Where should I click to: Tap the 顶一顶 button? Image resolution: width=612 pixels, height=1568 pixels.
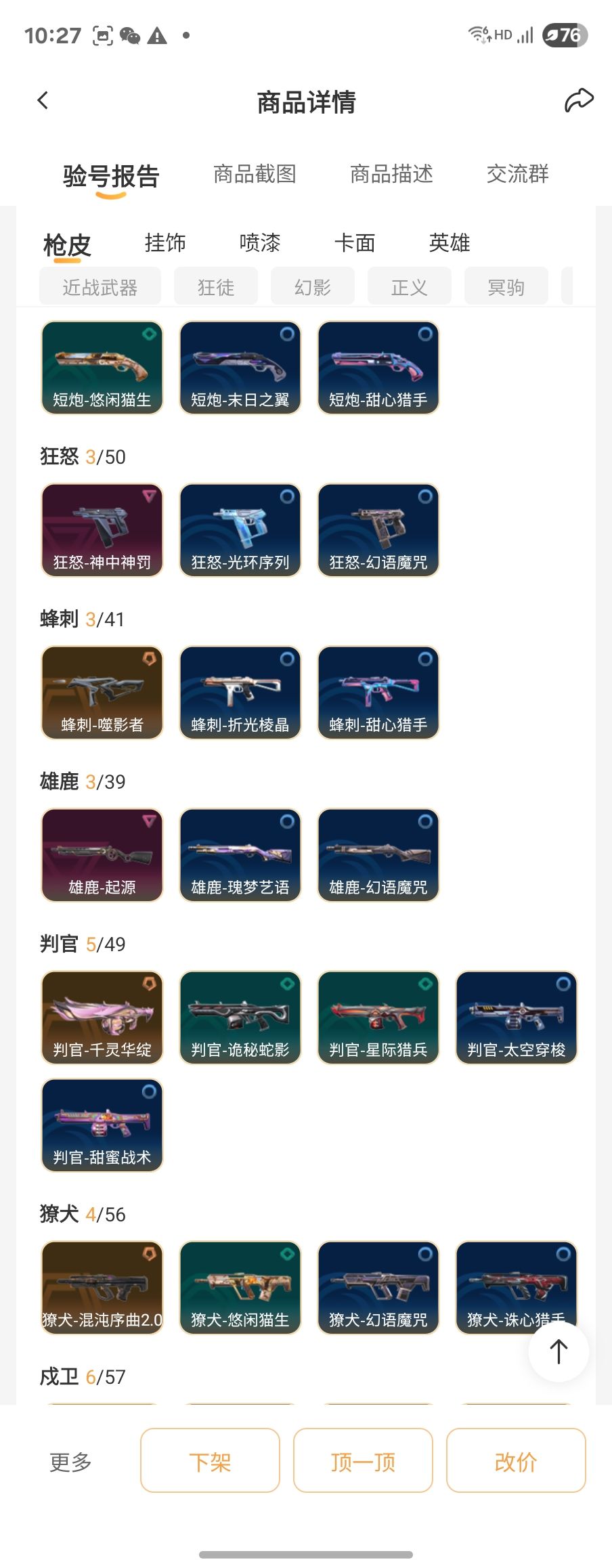point(363,1460)
